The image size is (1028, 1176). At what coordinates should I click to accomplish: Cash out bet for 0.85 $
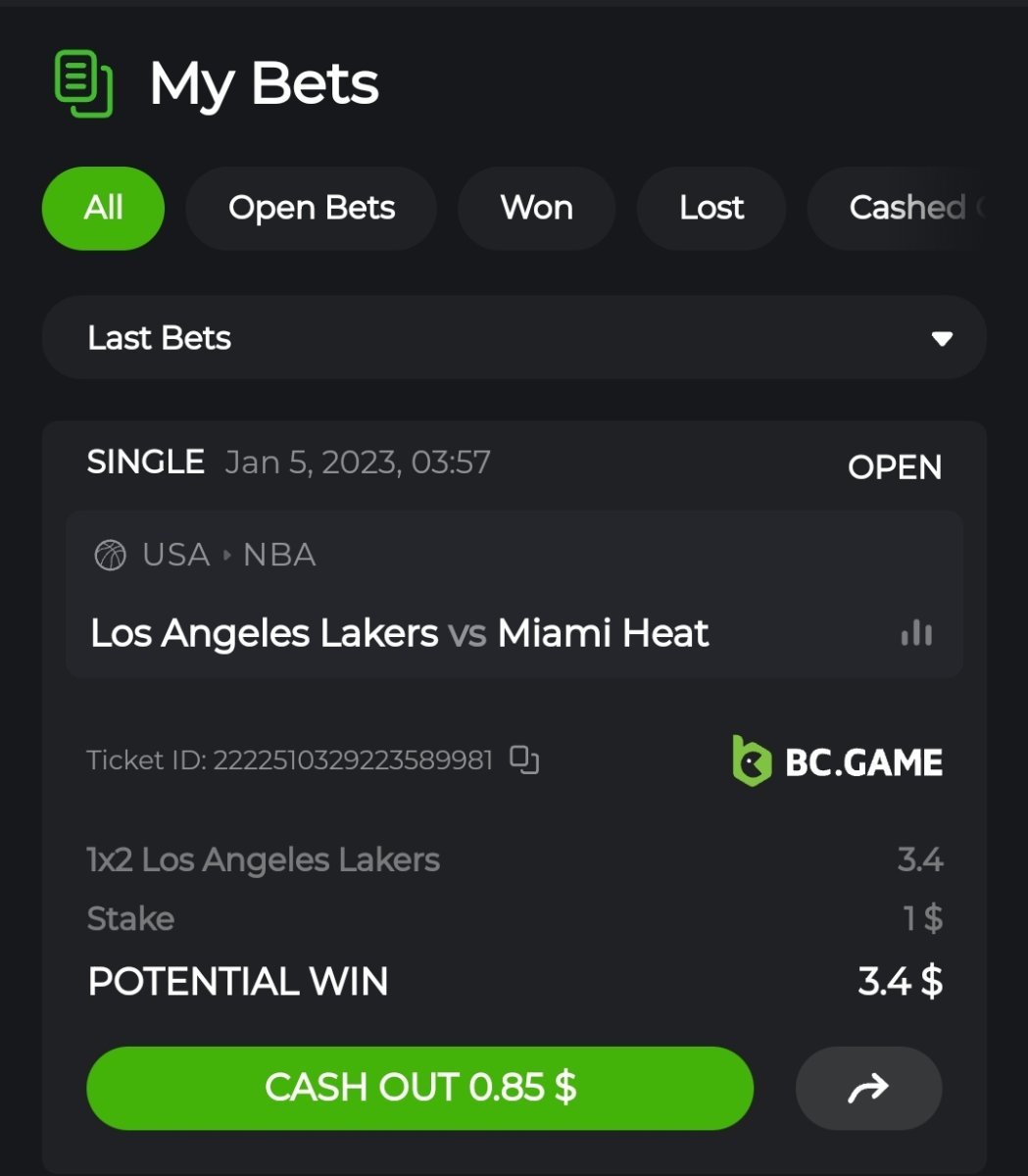tap(419, 1088)
